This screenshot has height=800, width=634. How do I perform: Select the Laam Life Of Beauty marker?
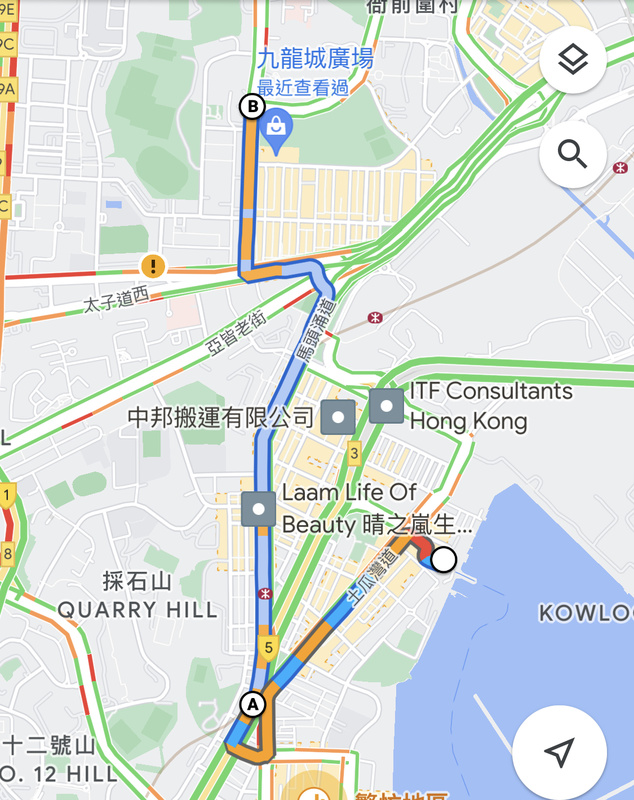260,509
